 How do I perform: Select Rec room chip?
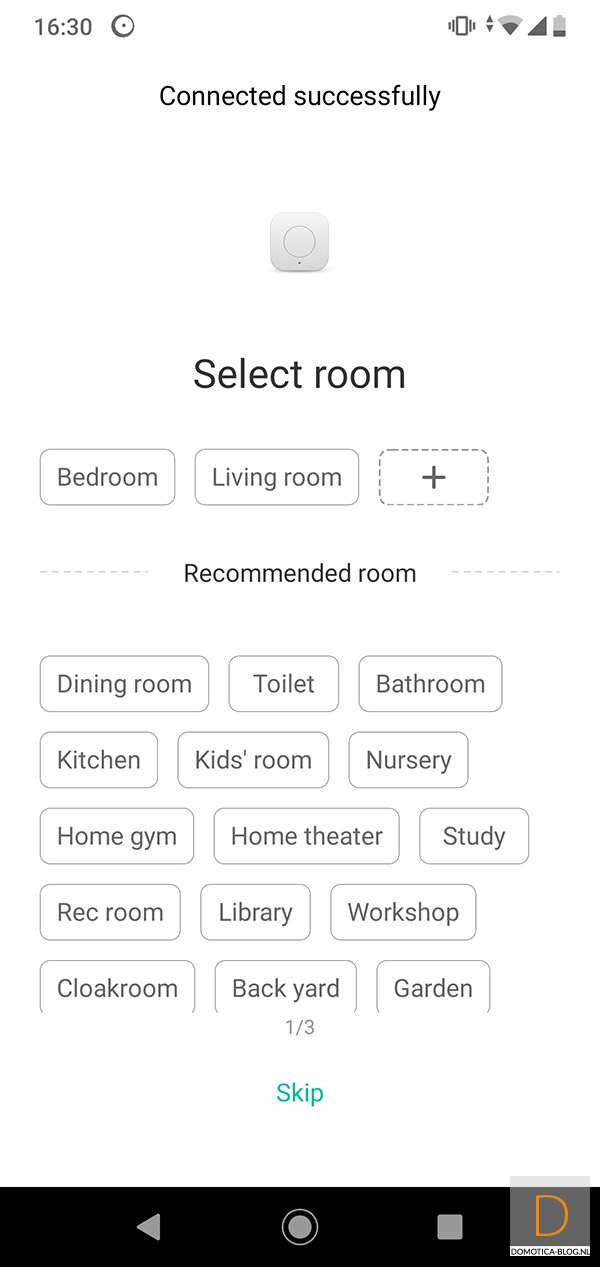pos(110,912)
